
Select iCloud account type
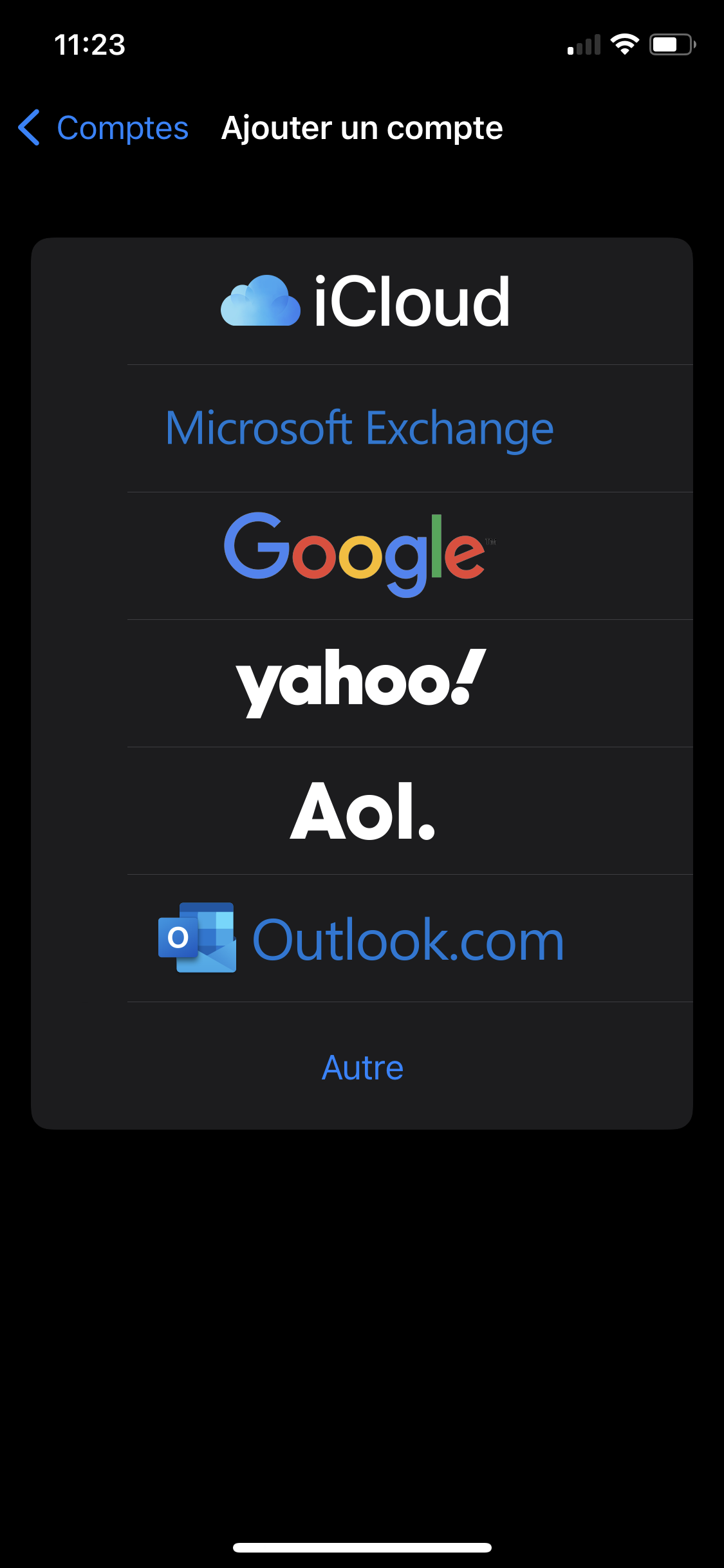362,301
